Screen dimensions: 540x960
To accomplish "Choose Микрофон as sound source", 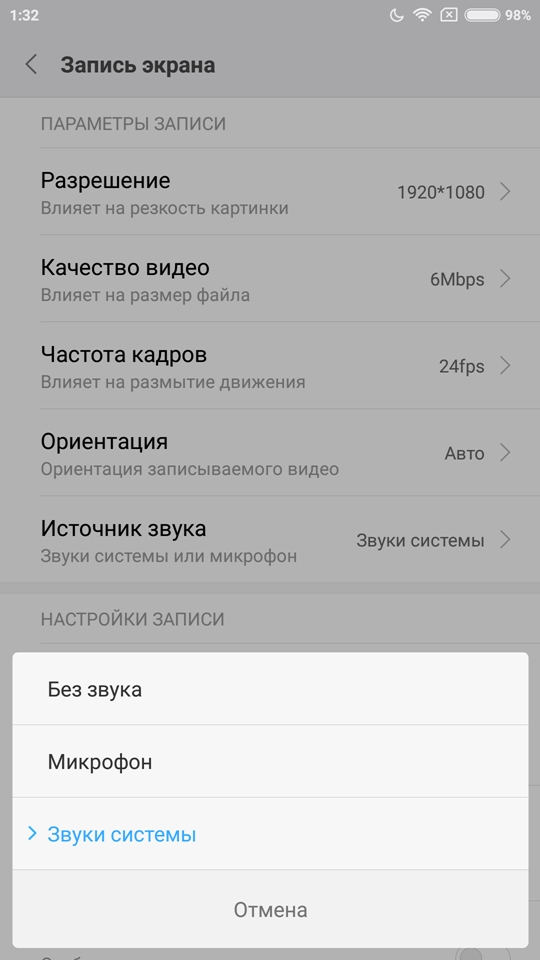I will (x=270, y=762).
